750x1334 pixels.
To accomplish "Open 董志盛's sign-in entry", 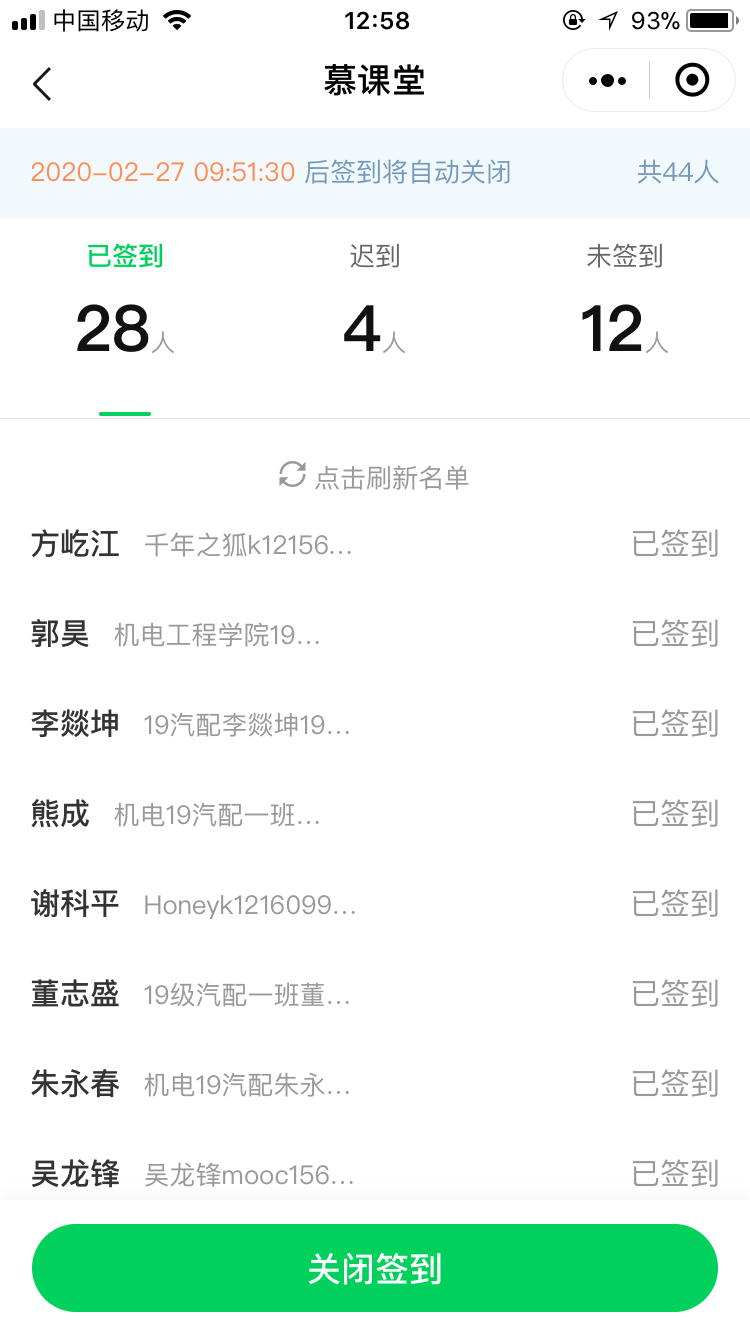I will coord(375,994).
